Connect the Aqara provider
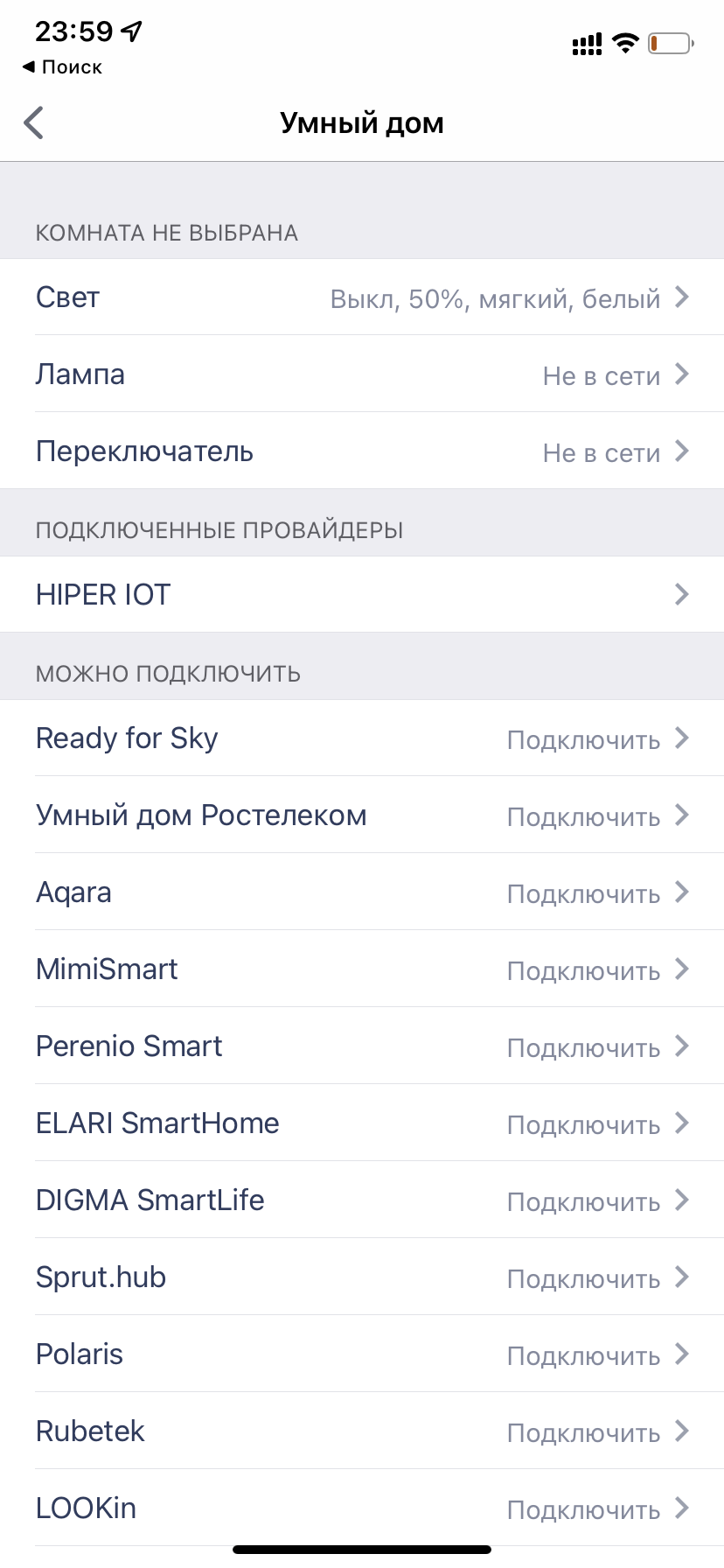Image resolution: width=724 pixels, height=1568 pixels. coord(362,892)
